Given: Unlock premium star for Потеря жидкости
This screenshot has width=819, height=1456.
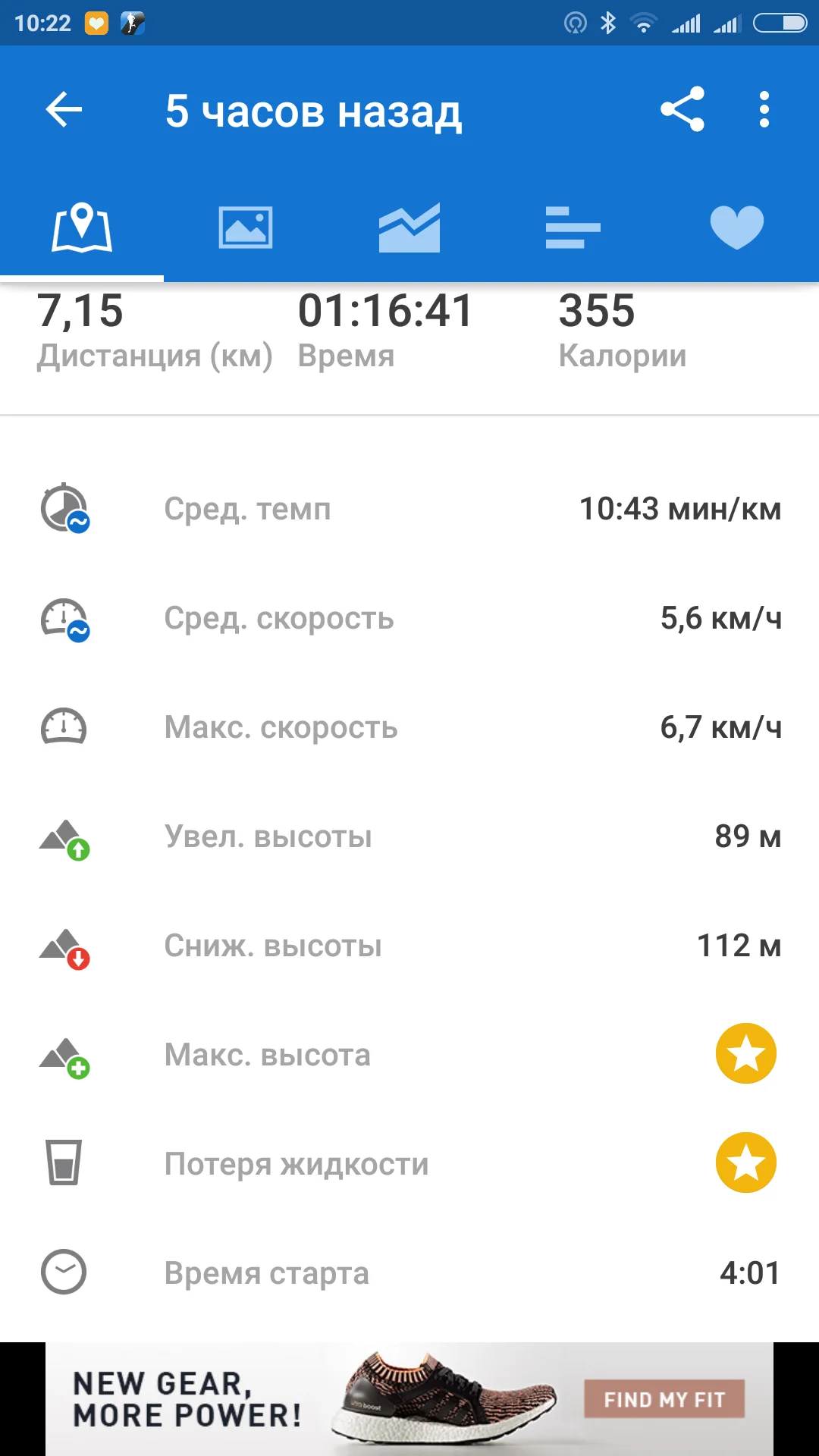Looking at the screenshot, I should click(745, 1163).
